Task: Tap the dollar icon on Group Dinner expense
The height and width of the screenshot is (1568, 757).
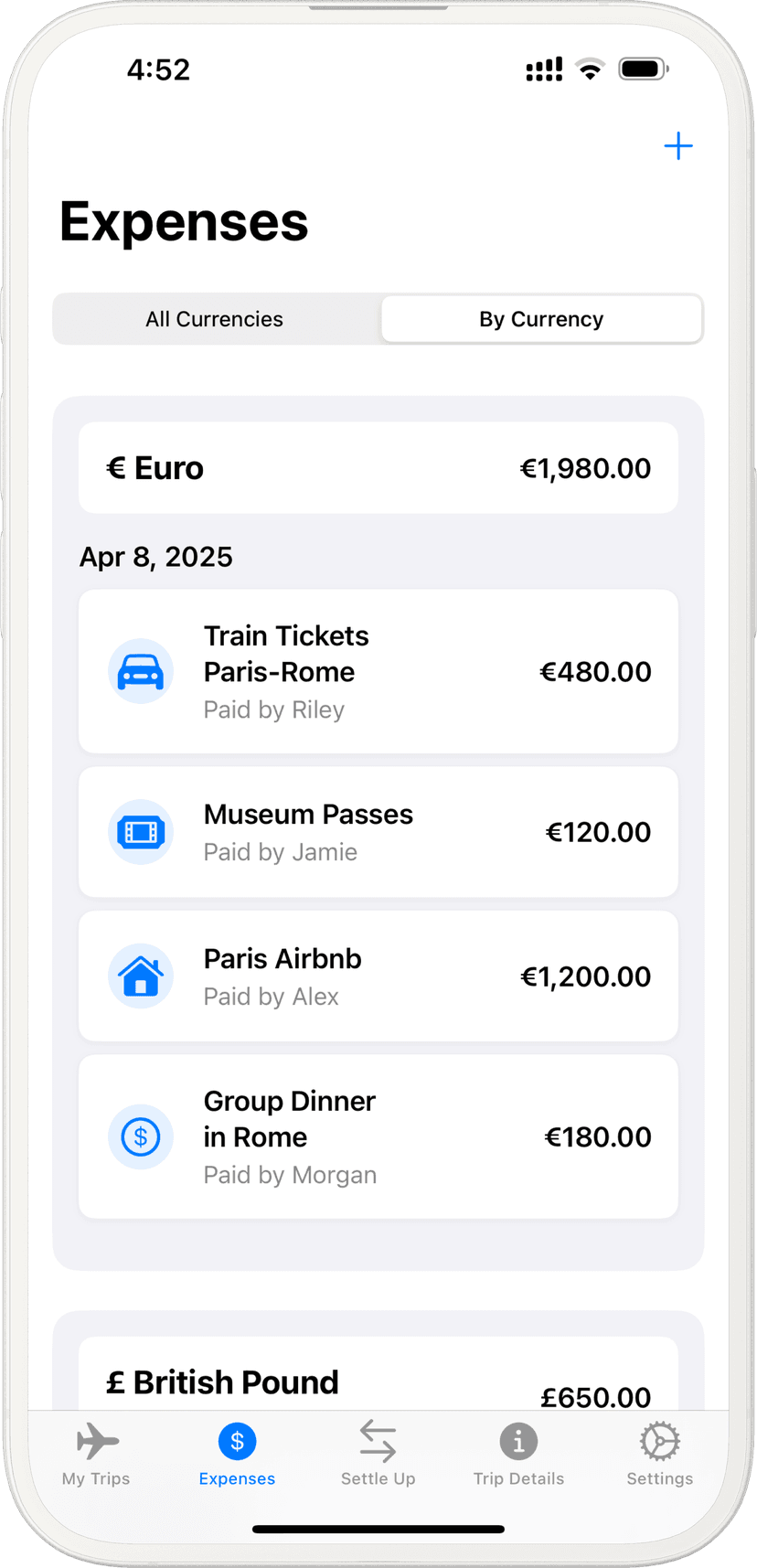Action: point(141,1136)
